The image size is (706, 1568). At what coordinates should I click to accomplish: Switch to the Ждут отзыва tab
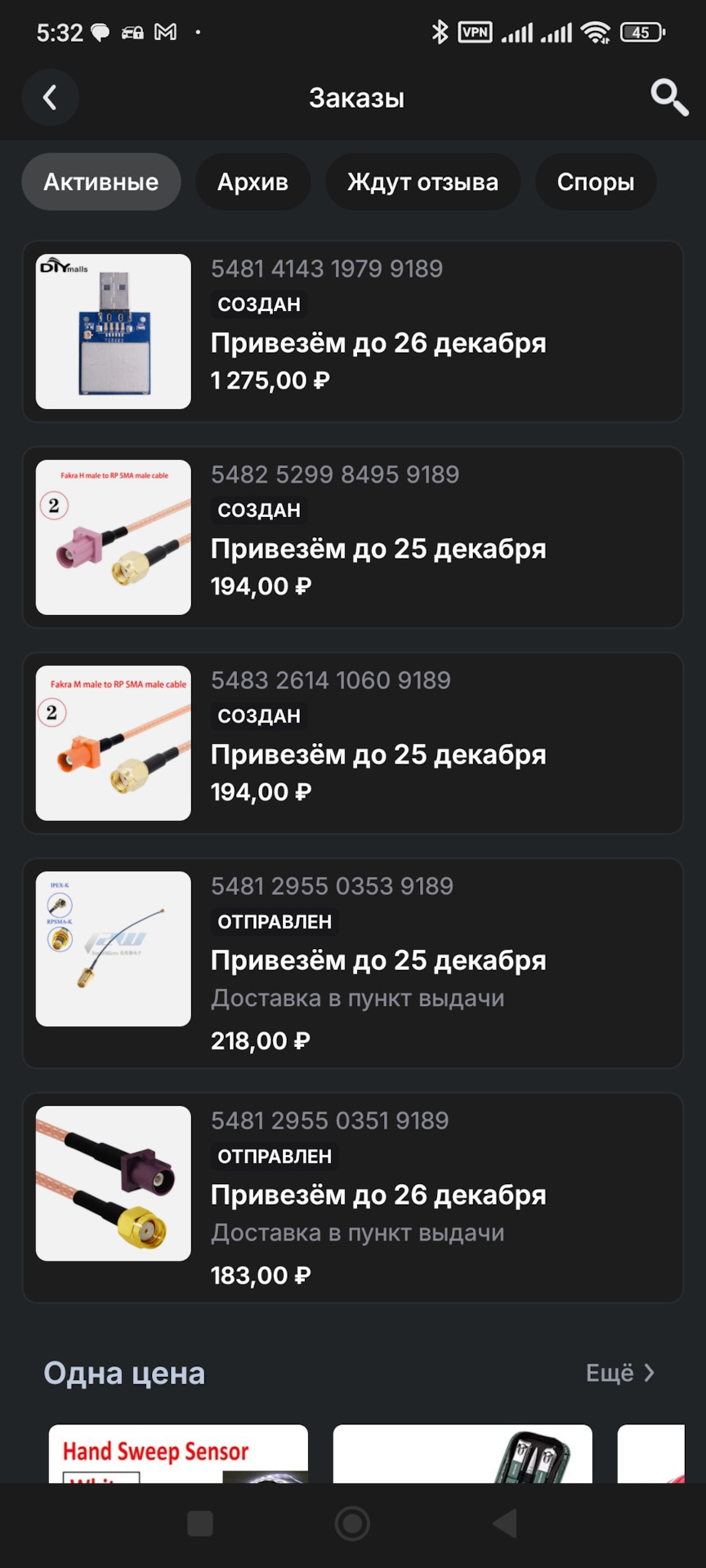(422, 182)
